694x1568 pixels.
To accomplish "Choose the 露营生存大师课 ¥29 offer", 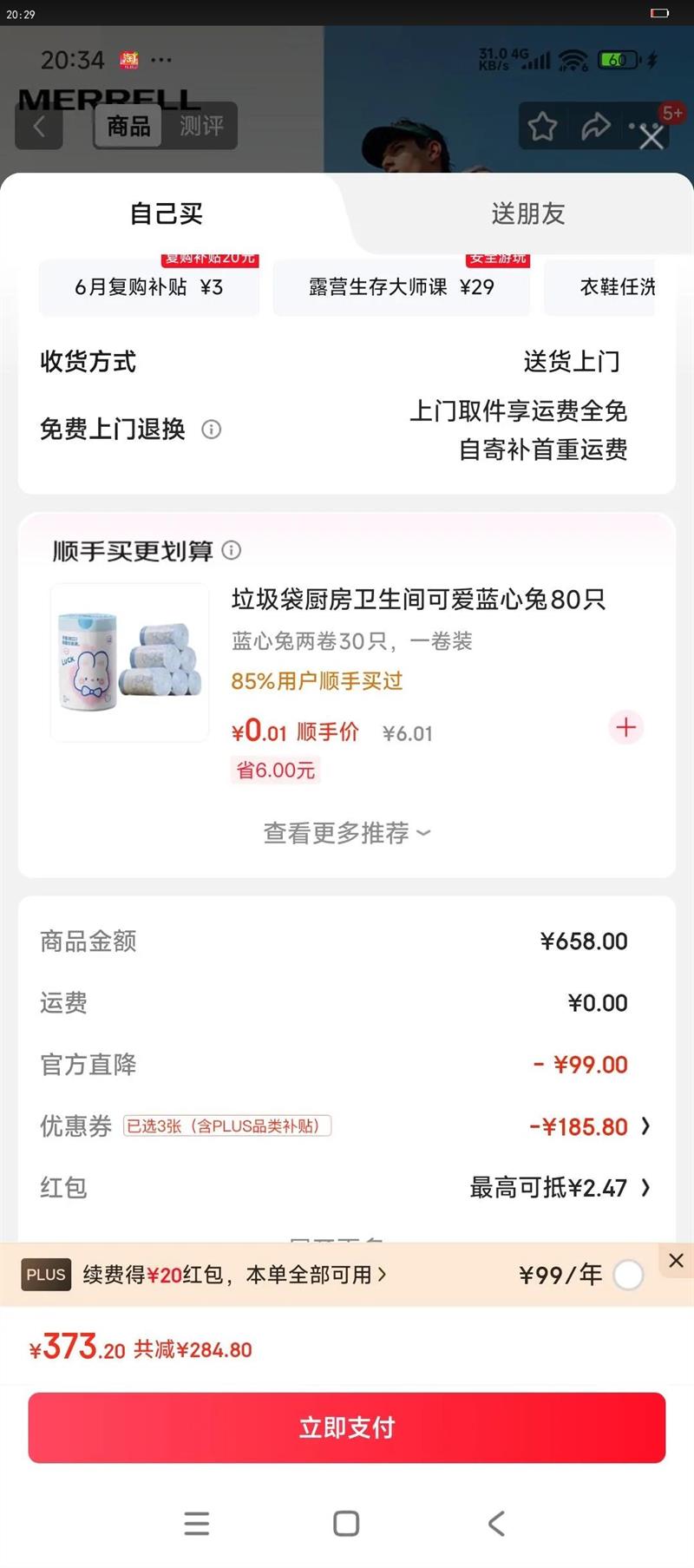I will [401, 287].
